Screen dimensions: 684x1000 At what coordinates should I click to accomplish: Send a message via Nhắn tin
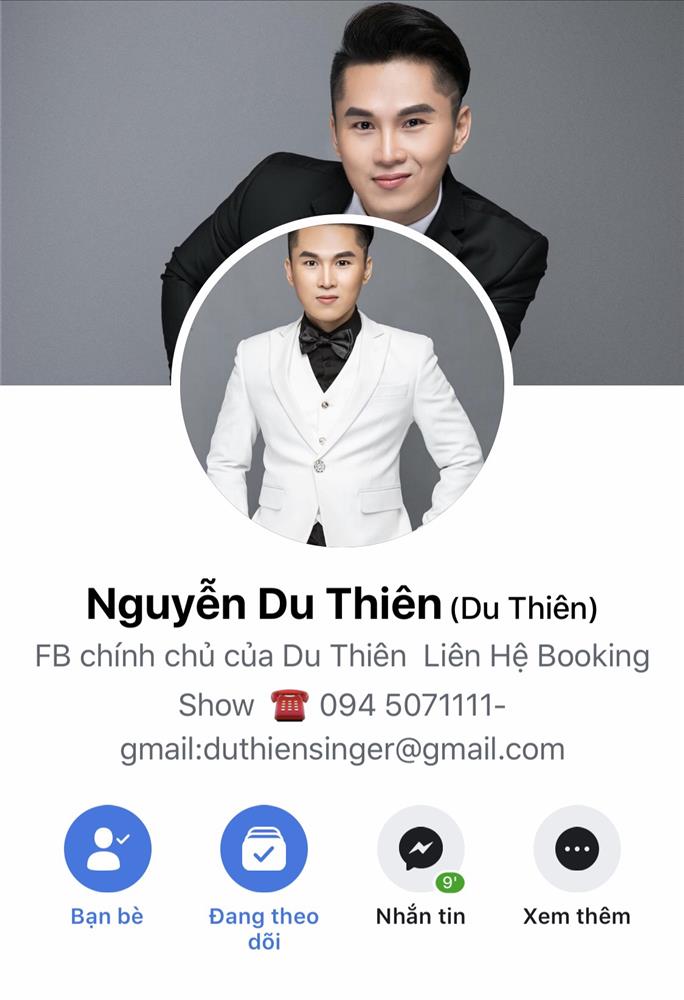[x=420, y=850]
